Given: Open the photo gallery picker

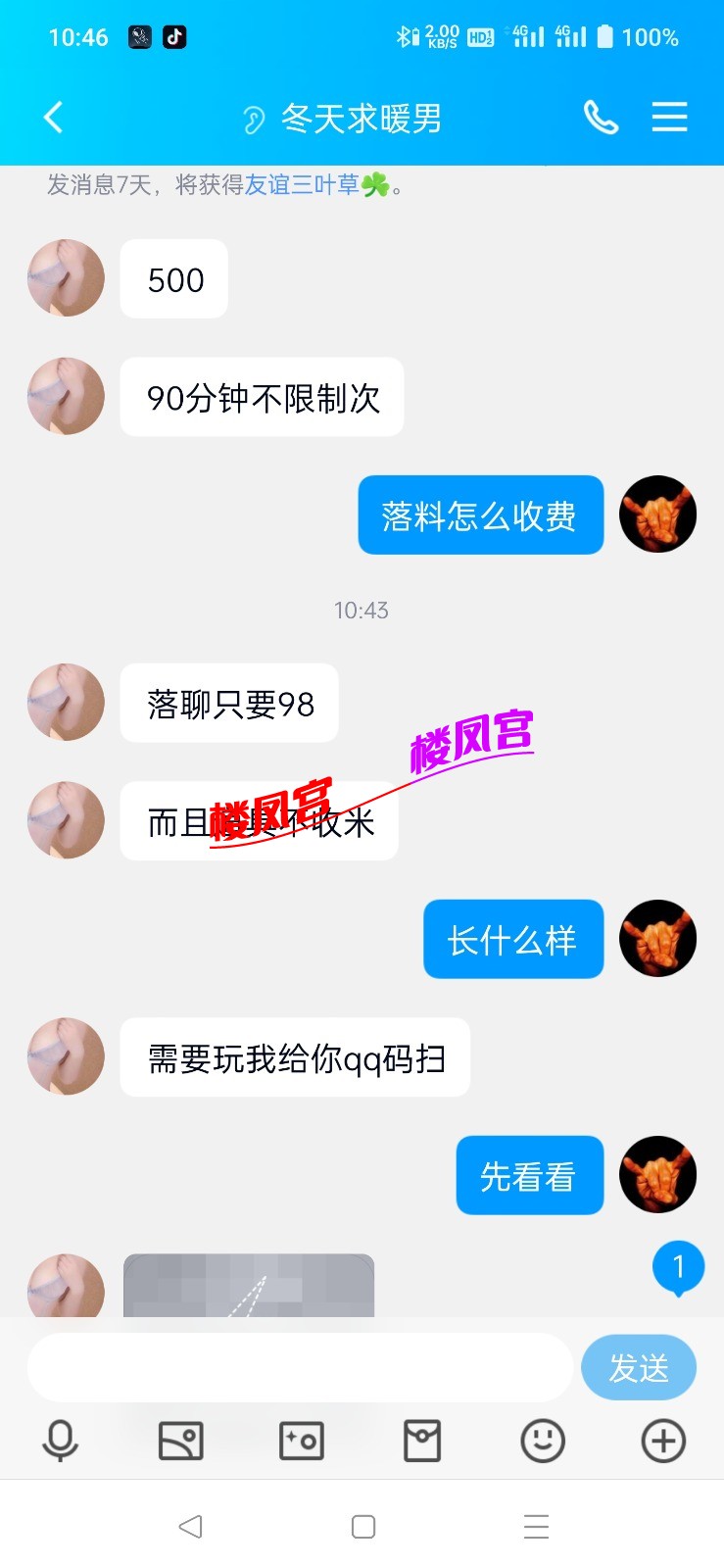Looking at the screenshot, I should point(180,1441).
